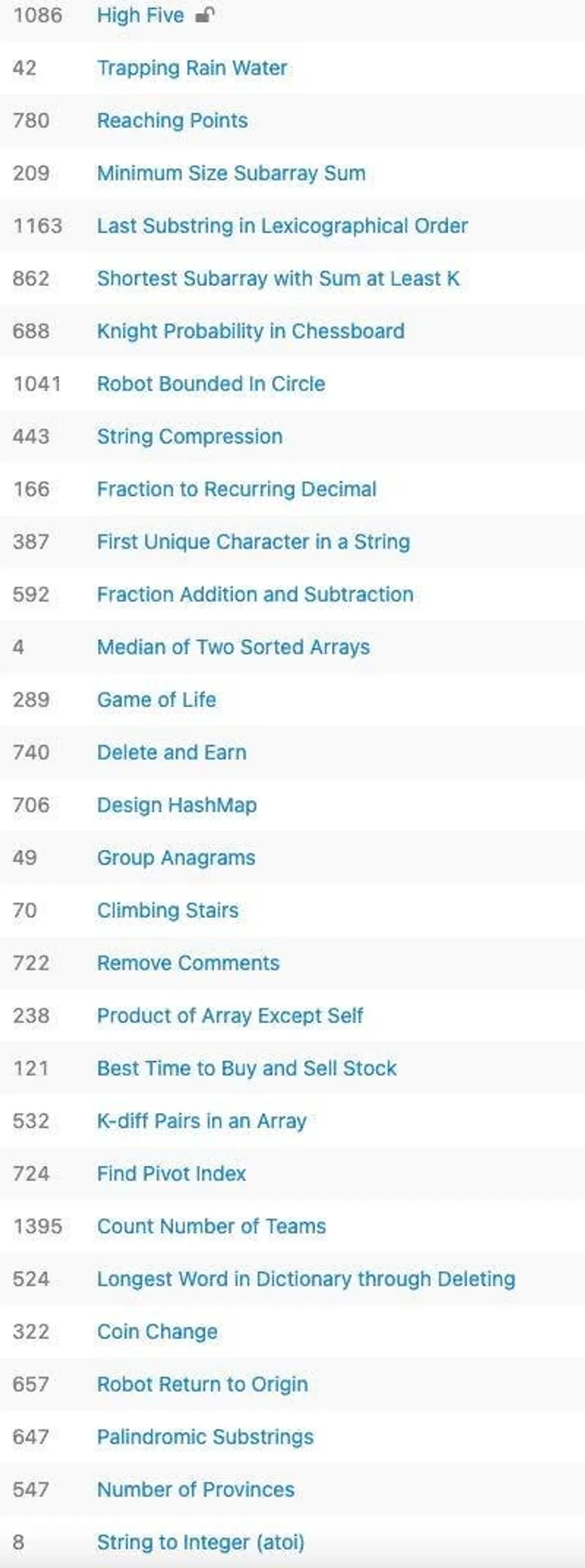Open Robot Bounded In Circle

click(x=211, y=384)
